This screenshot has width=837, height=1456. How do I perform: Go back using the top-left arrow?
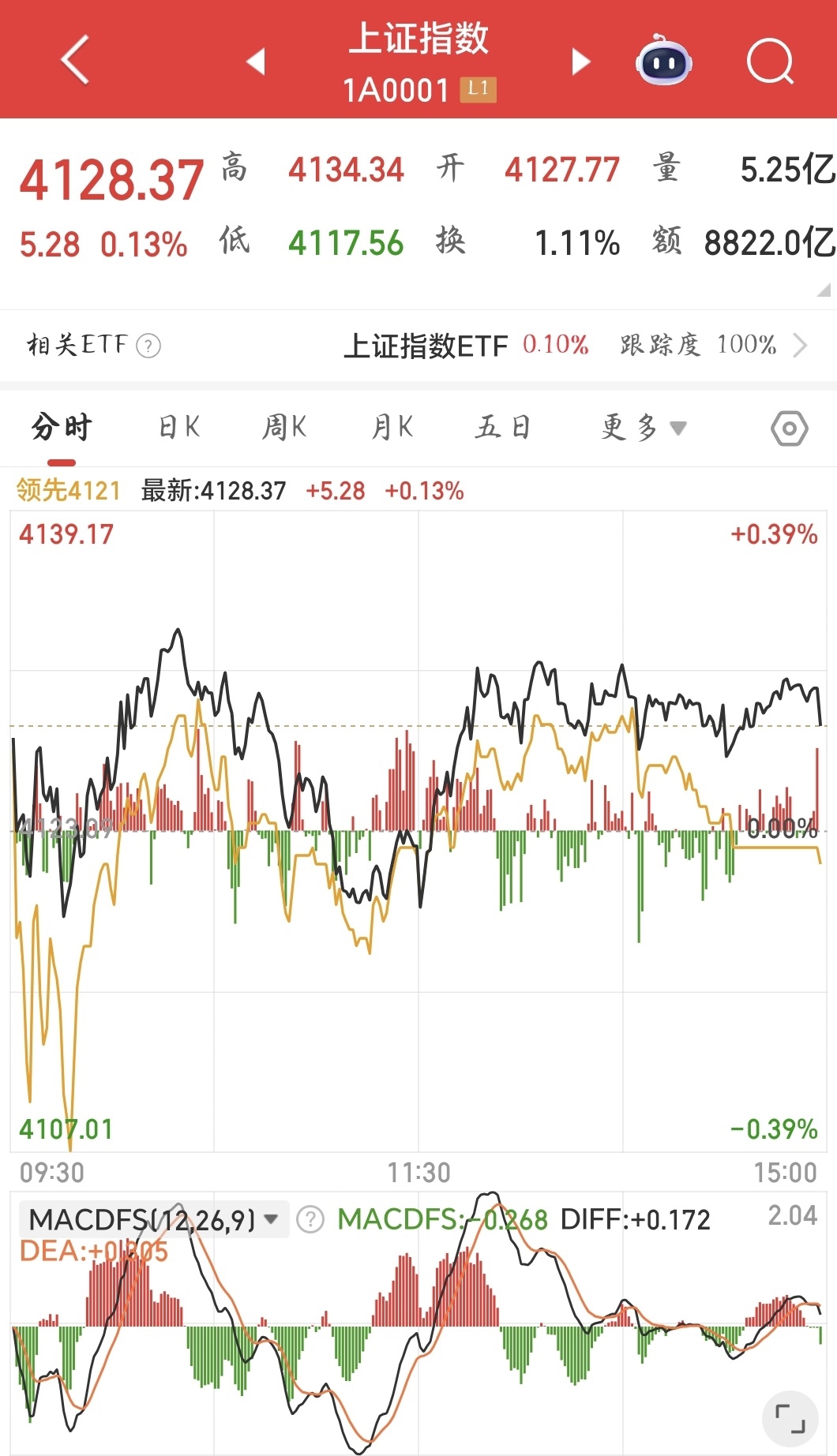75,60
